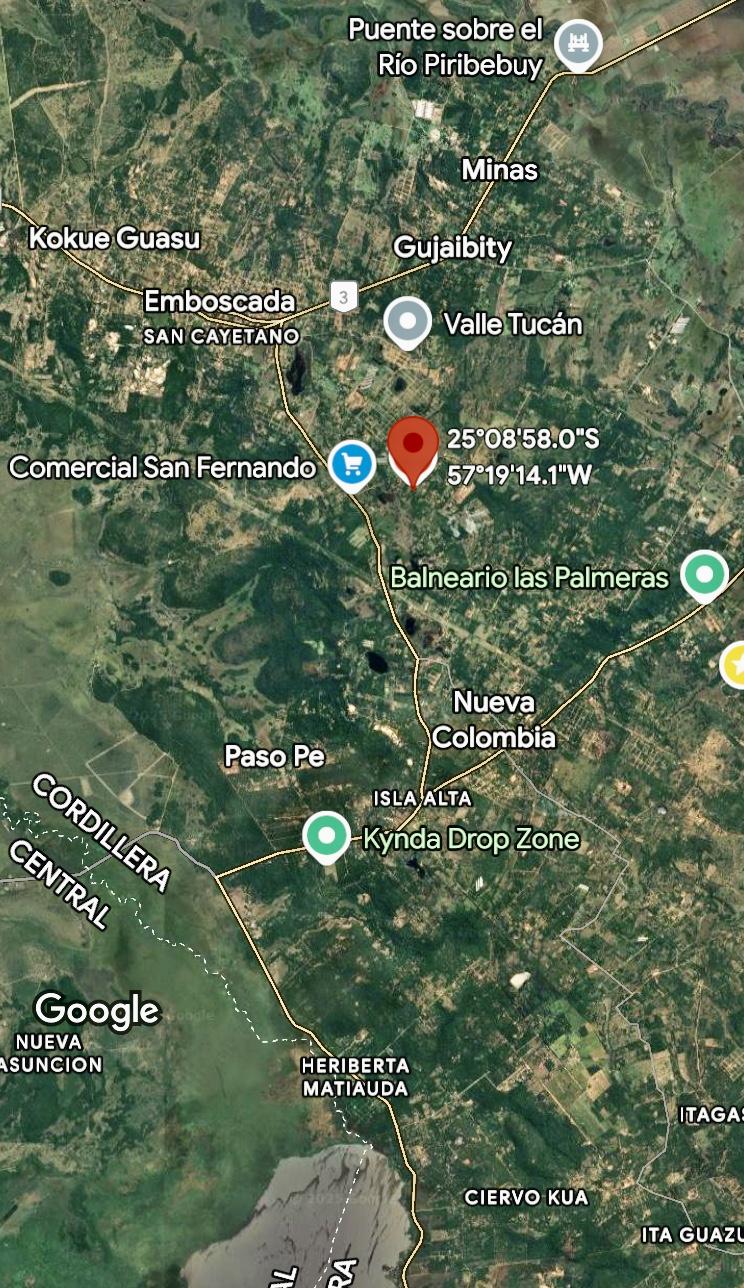The image size is (744, 1288).
Task: Tap the red dropped coordinates pin
Action: [413, 447]
